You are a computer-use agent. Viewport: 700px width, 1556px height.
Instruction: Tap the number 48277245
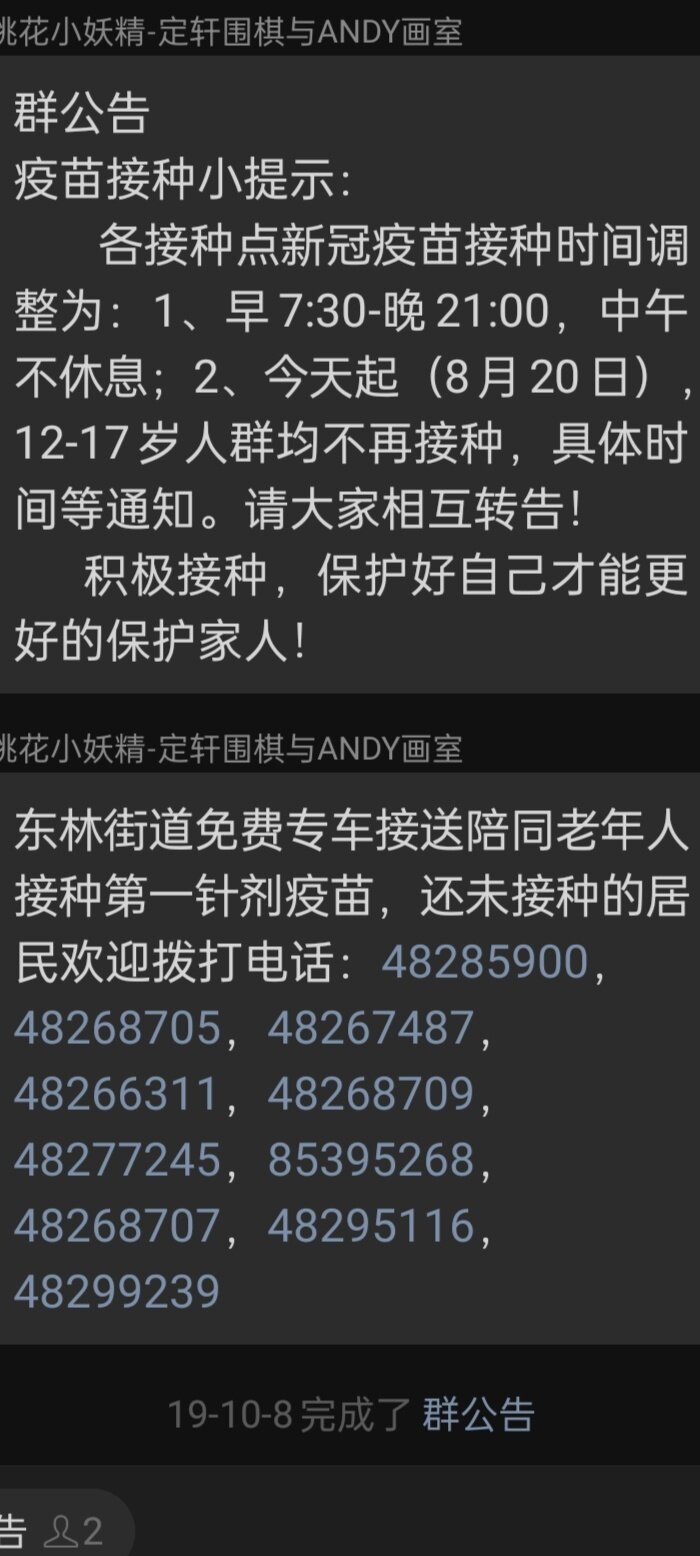click(x=117, y=1160)
